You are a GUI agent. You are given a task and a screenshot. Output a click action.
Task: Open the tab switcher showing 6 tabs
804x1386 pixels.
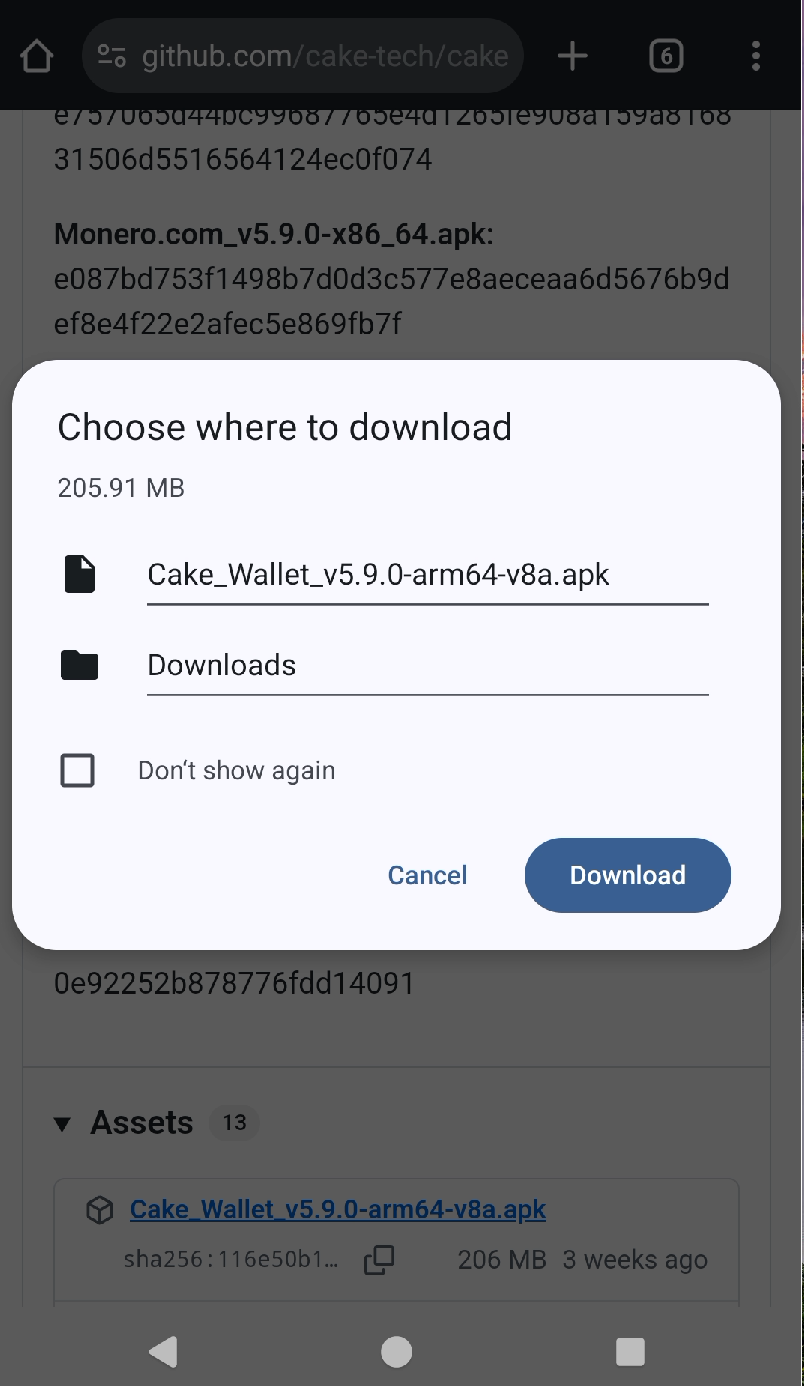pos(666,56)
